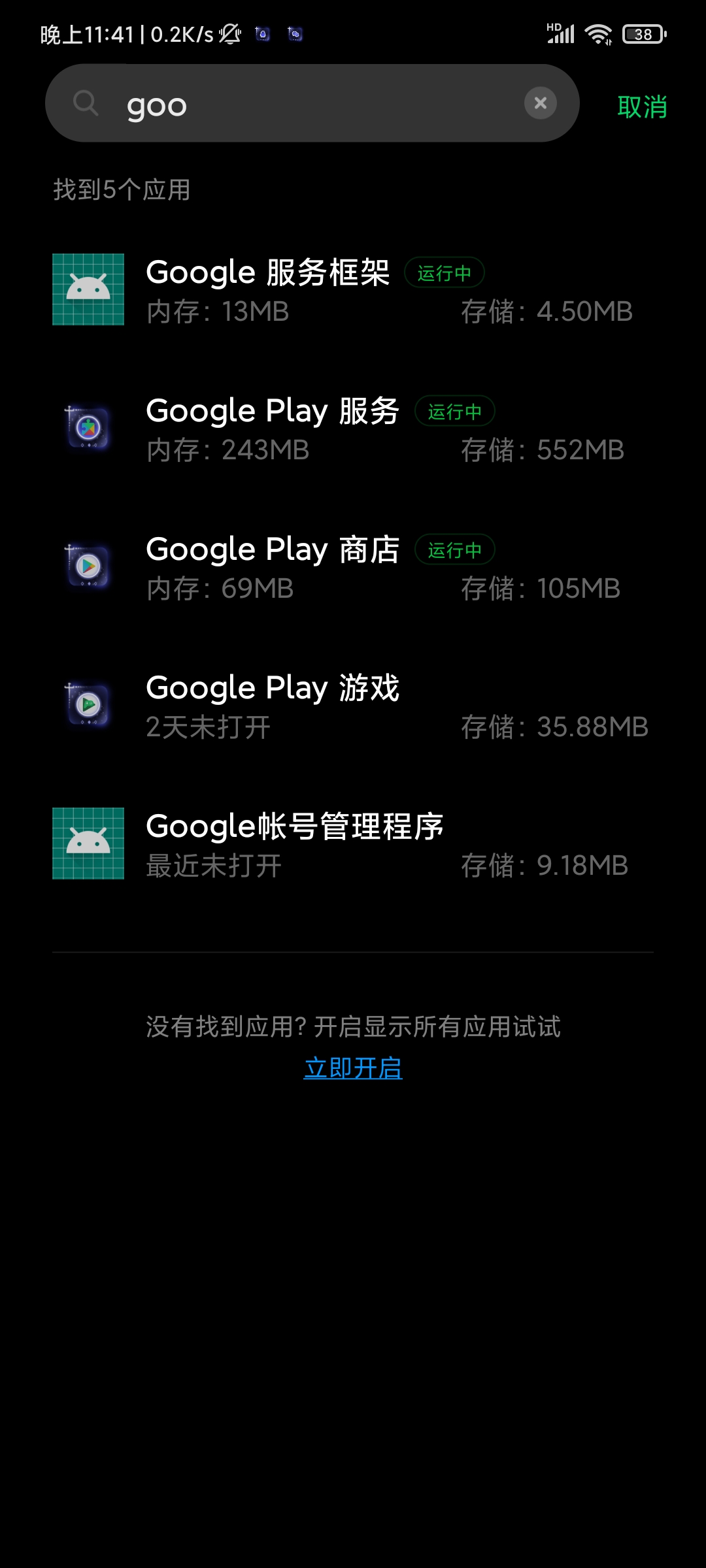The width and height of the screenshot is (706, 1568).
Task: Open Google Play 服务 app details
Action: [x=353, y=428]
